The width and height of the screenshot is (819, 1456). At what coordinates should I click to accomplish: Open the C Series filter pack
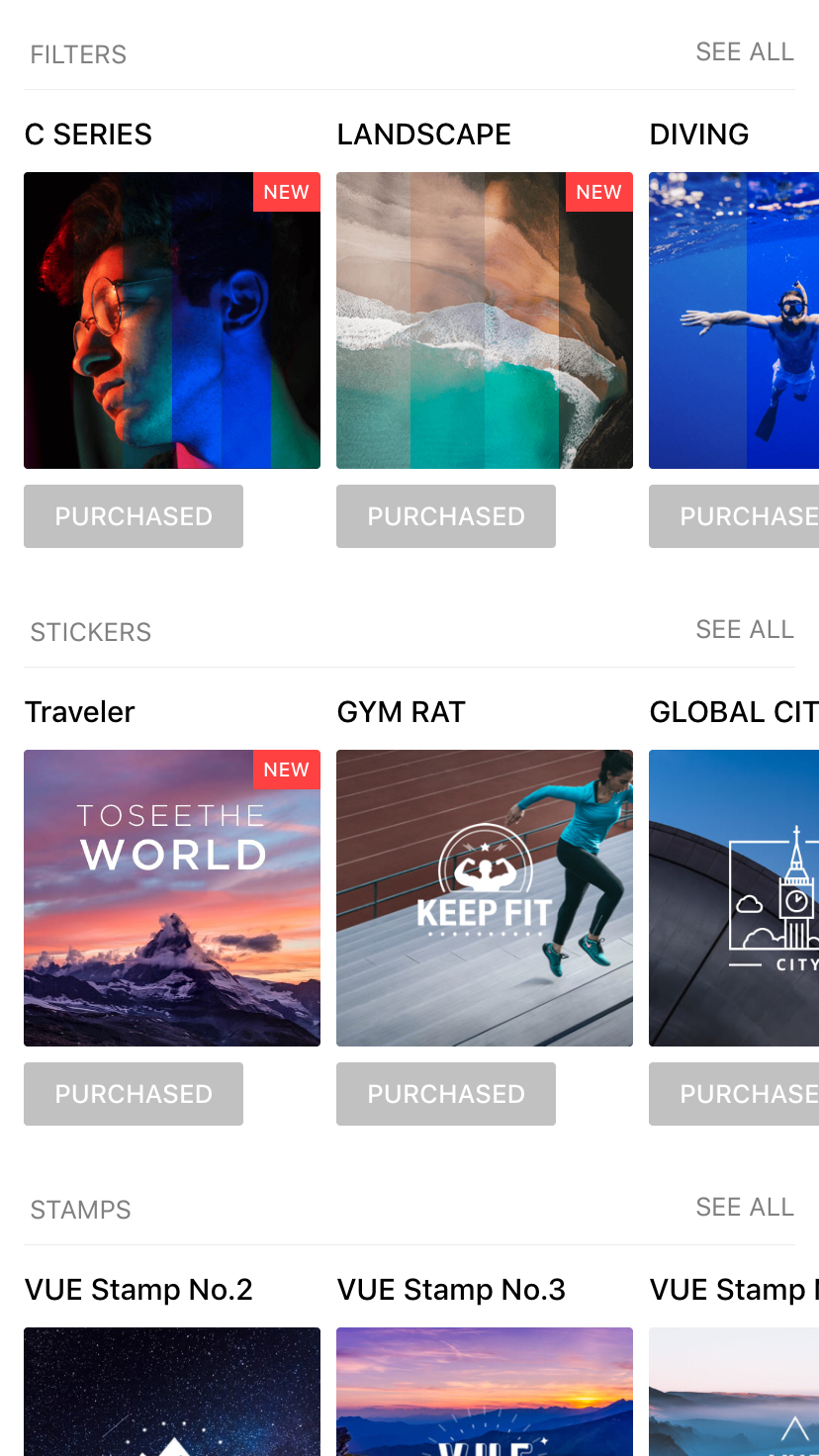pos(172,320)
